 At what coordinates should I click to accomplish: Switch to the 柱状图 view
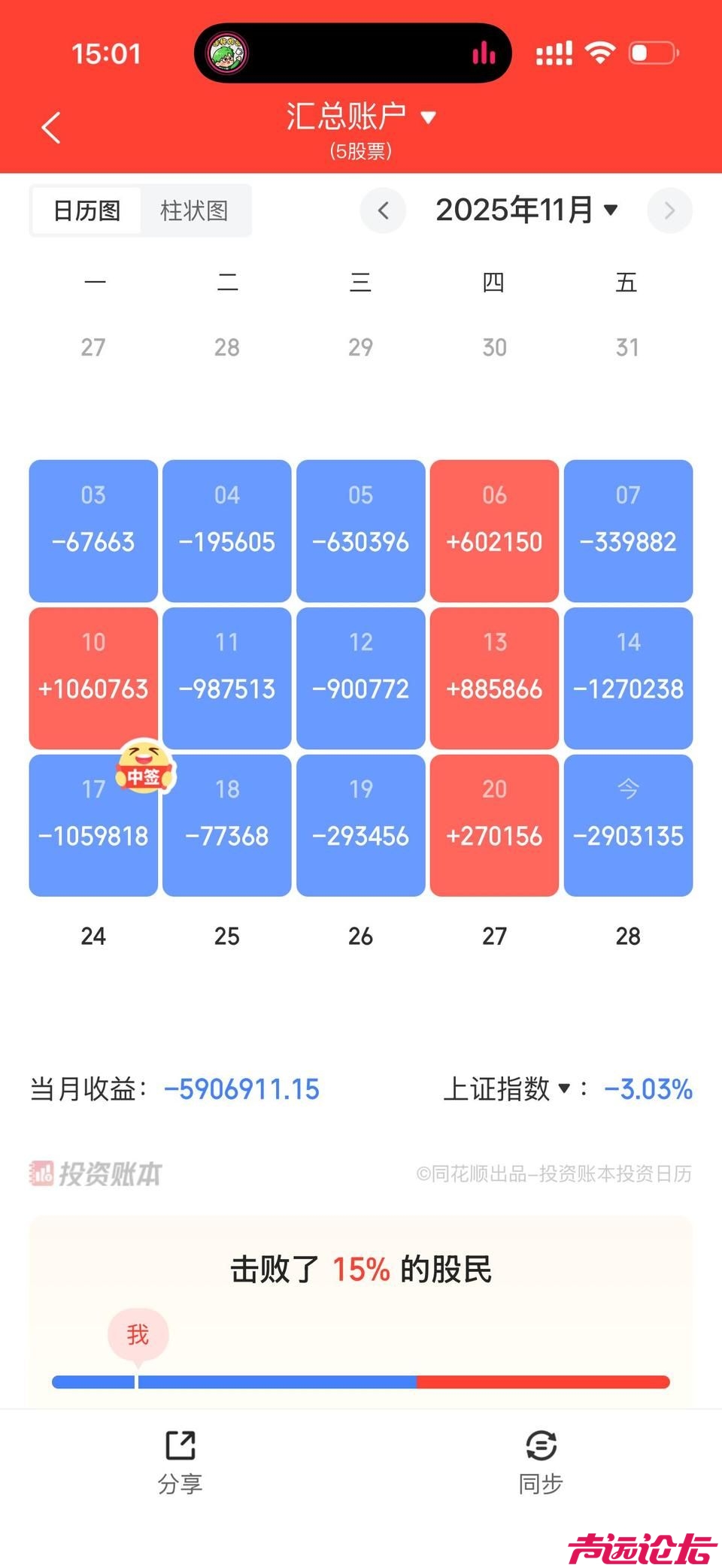coord(194,210)
